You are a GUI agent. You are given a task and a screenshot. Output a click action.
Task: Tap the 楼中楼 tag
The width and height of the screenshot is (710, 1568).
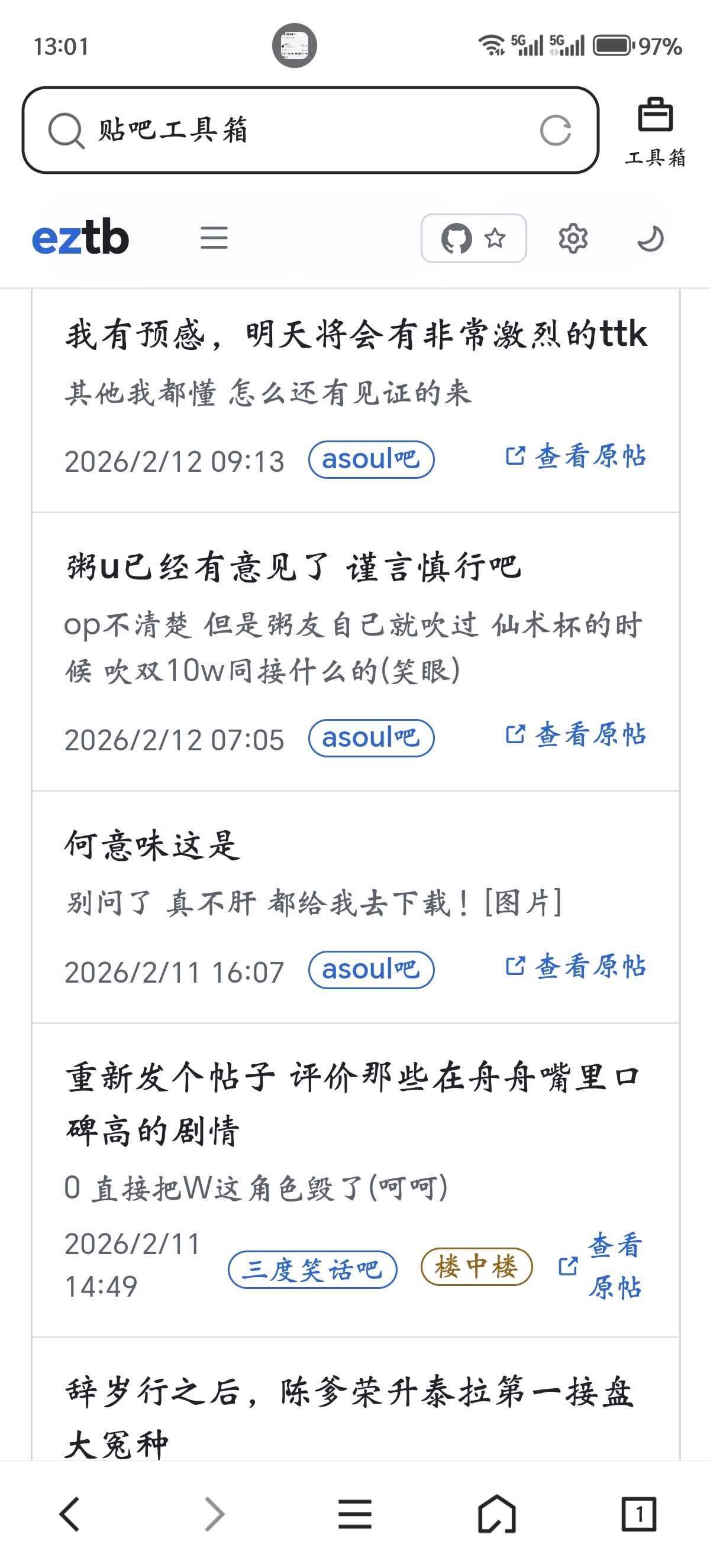476,1266
